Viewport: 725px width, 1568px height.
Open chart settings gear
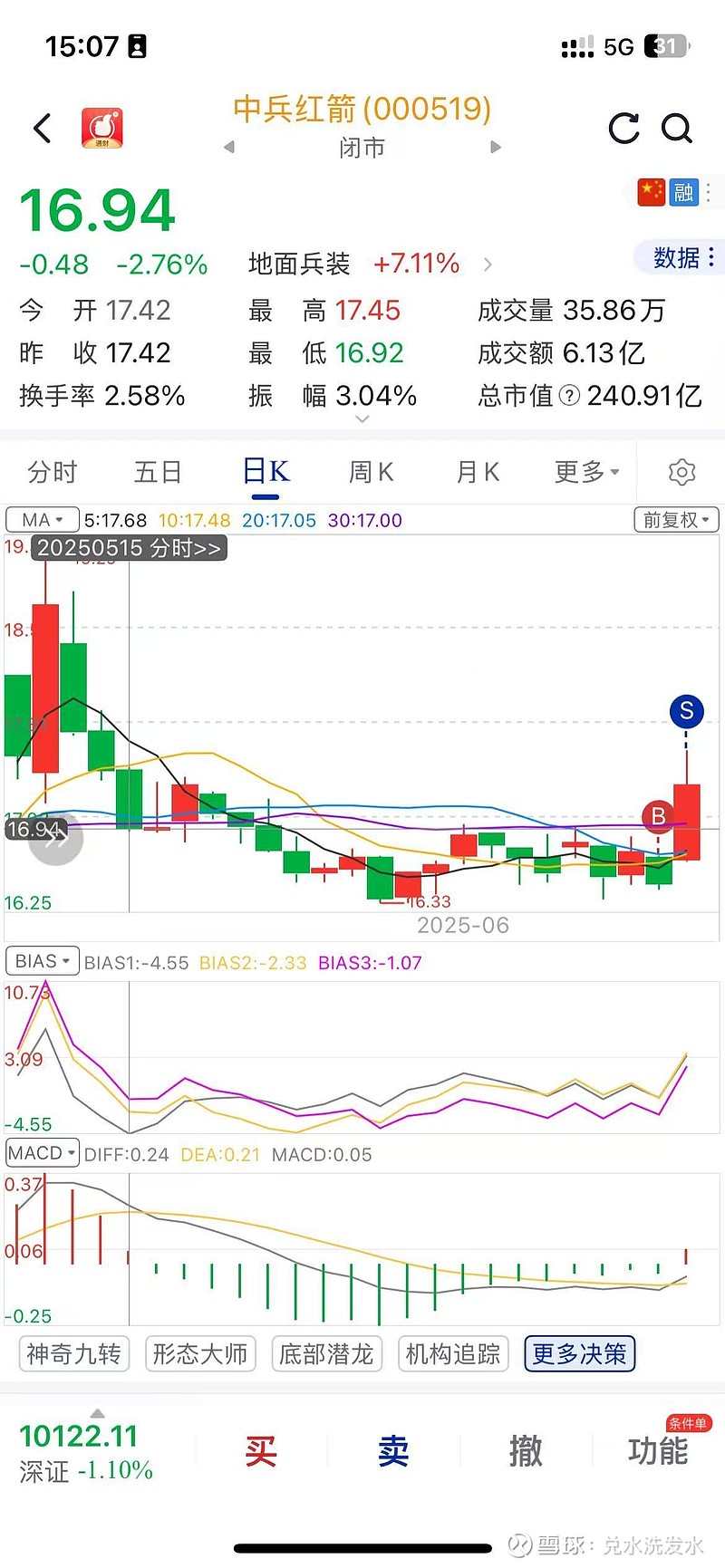(681, 472)
